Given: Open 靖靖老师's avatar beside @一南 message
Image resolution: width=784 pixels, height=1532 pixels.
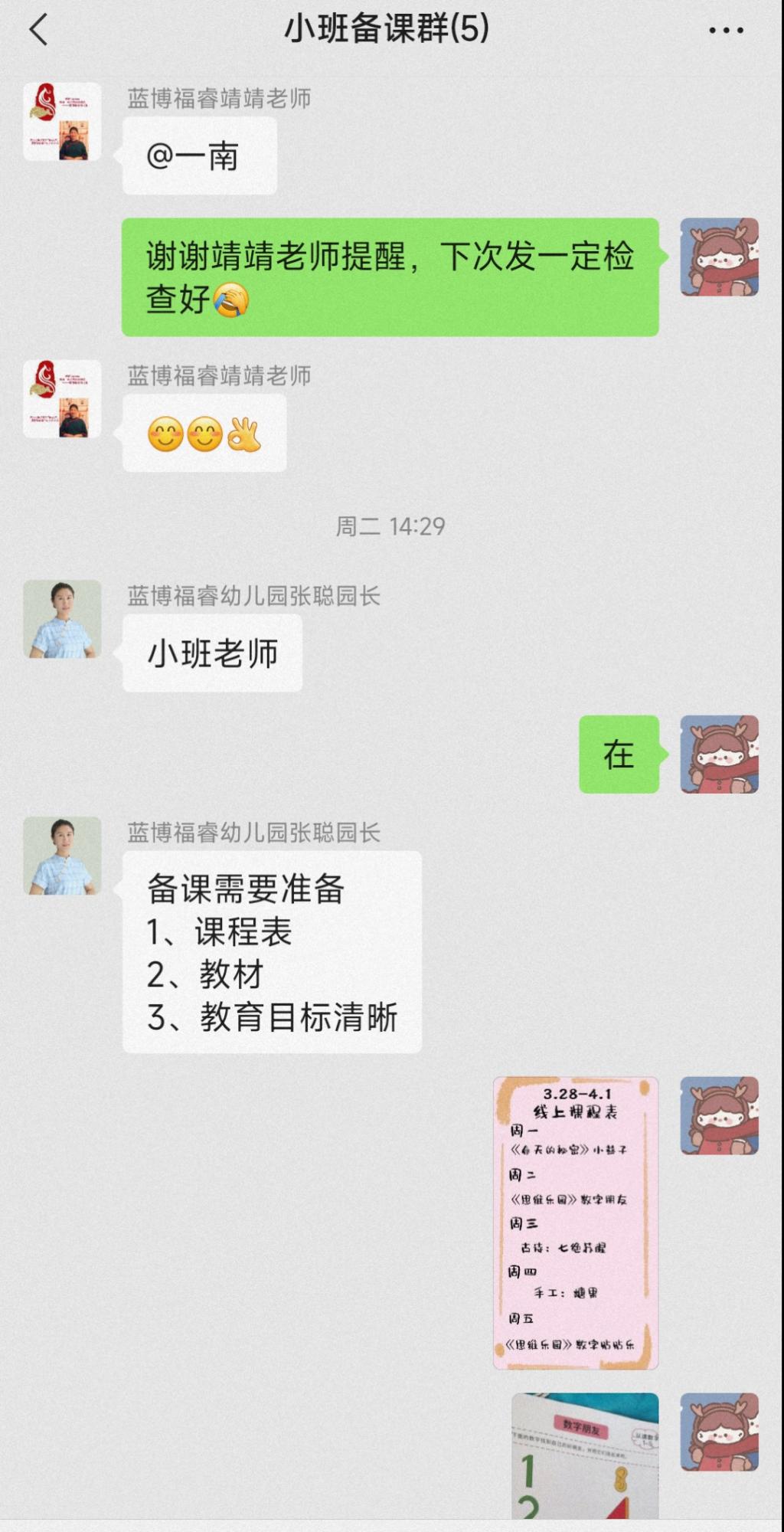Looking at the screenshot, I should click(62, 122).
